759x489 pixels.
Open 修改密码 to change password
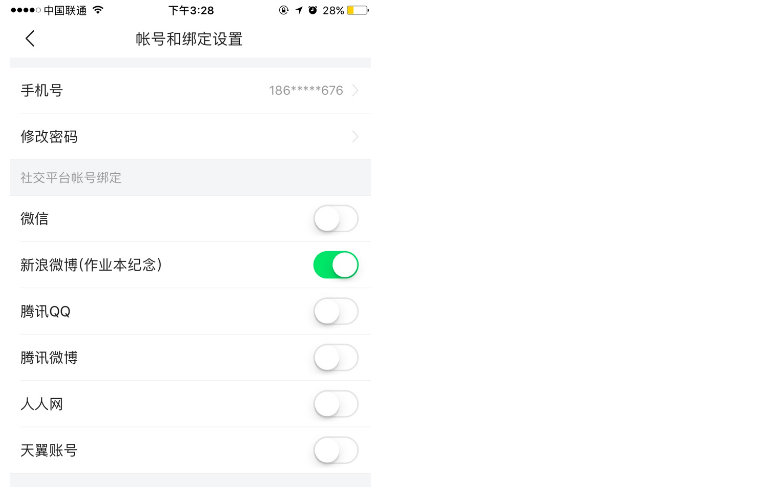click(190, 137)
